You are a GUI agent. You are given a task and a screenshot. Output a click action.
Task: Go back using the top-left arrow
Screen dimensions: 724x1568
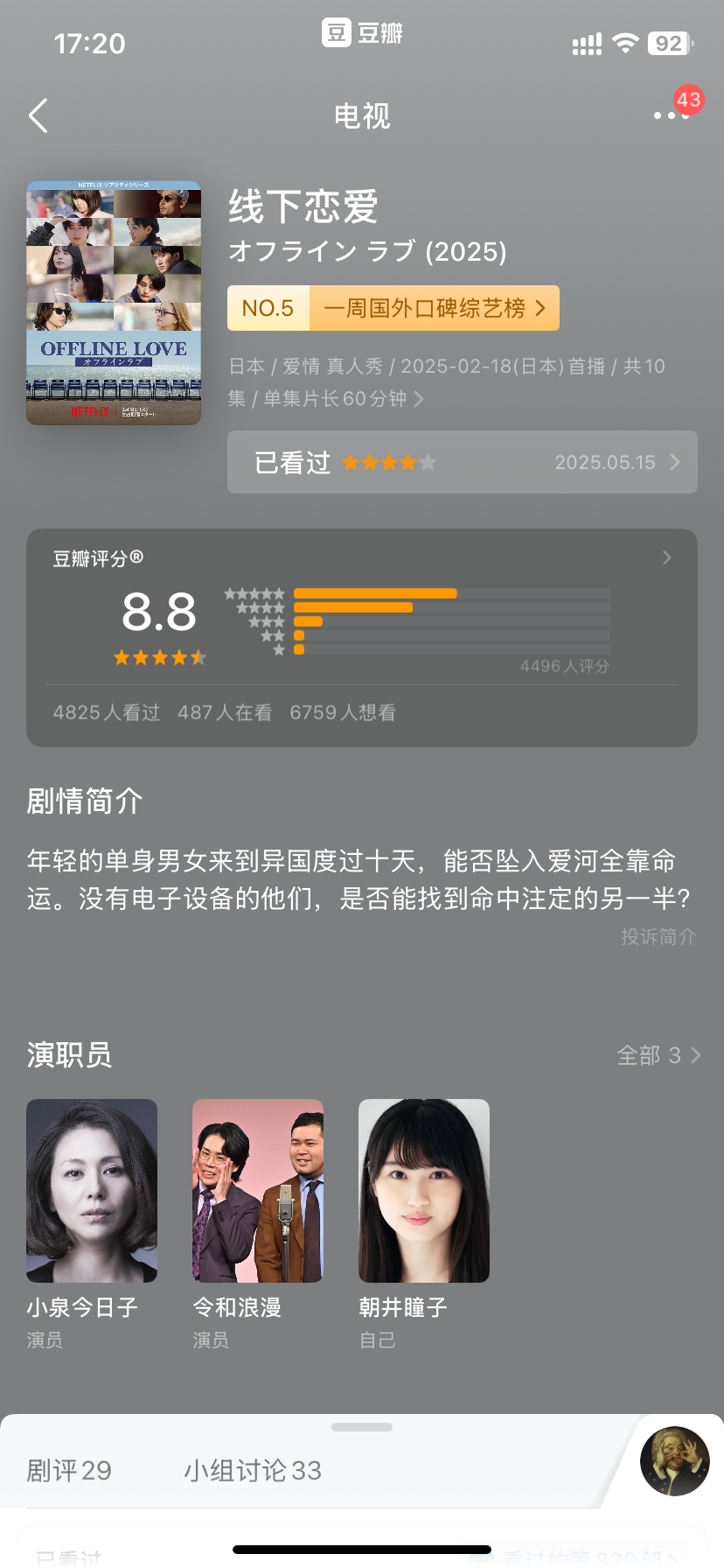38,115
